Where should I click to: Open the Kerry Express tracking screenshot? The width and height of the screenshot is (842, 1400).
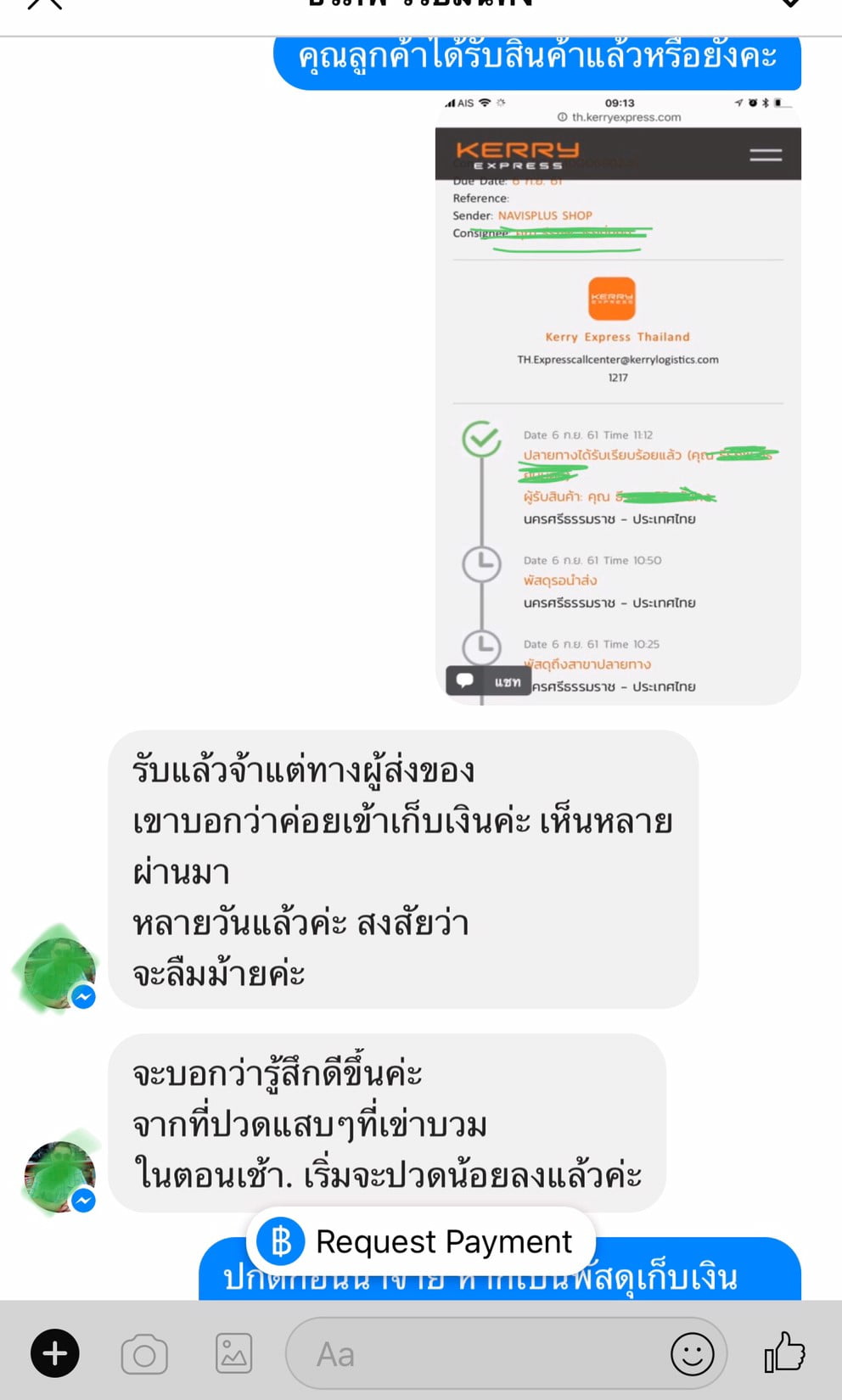tap(618, 398)
